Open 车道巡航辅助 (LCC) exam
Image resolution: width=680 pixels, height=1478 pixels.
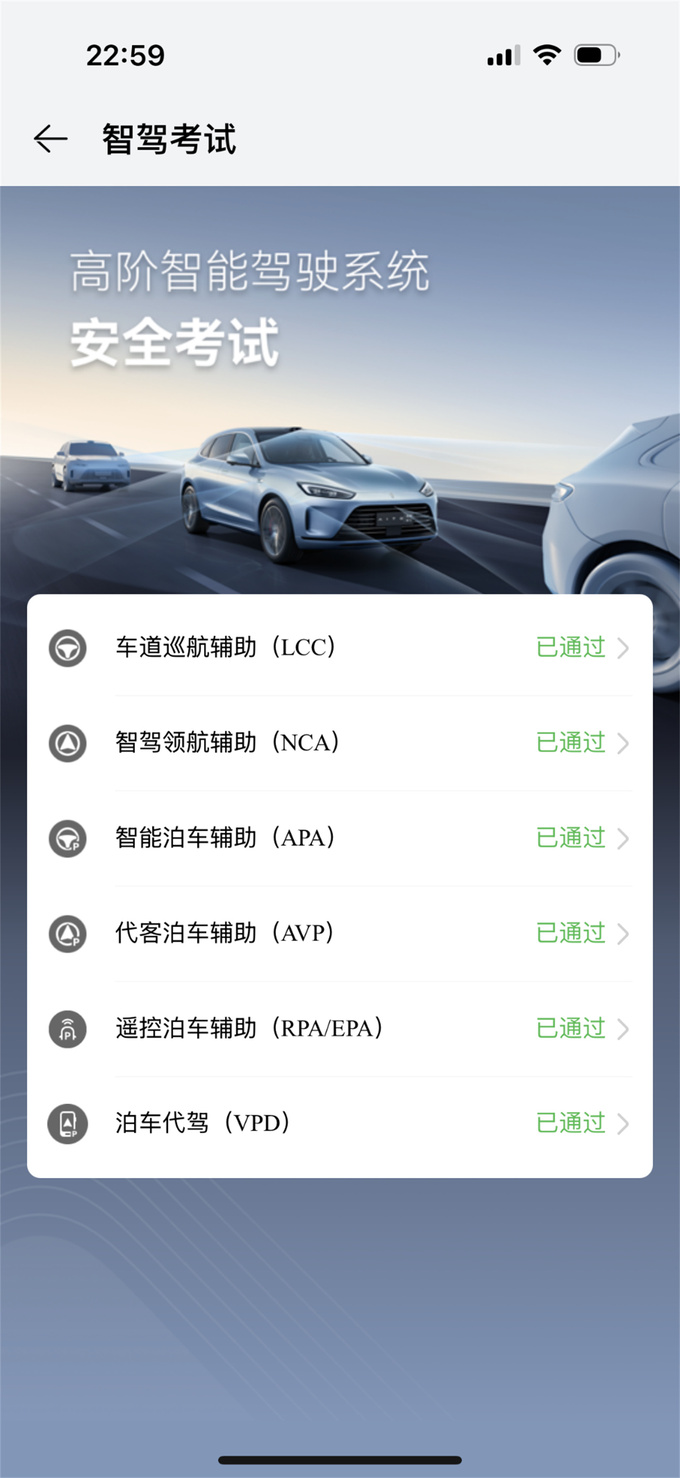click(x=340, y=648)
